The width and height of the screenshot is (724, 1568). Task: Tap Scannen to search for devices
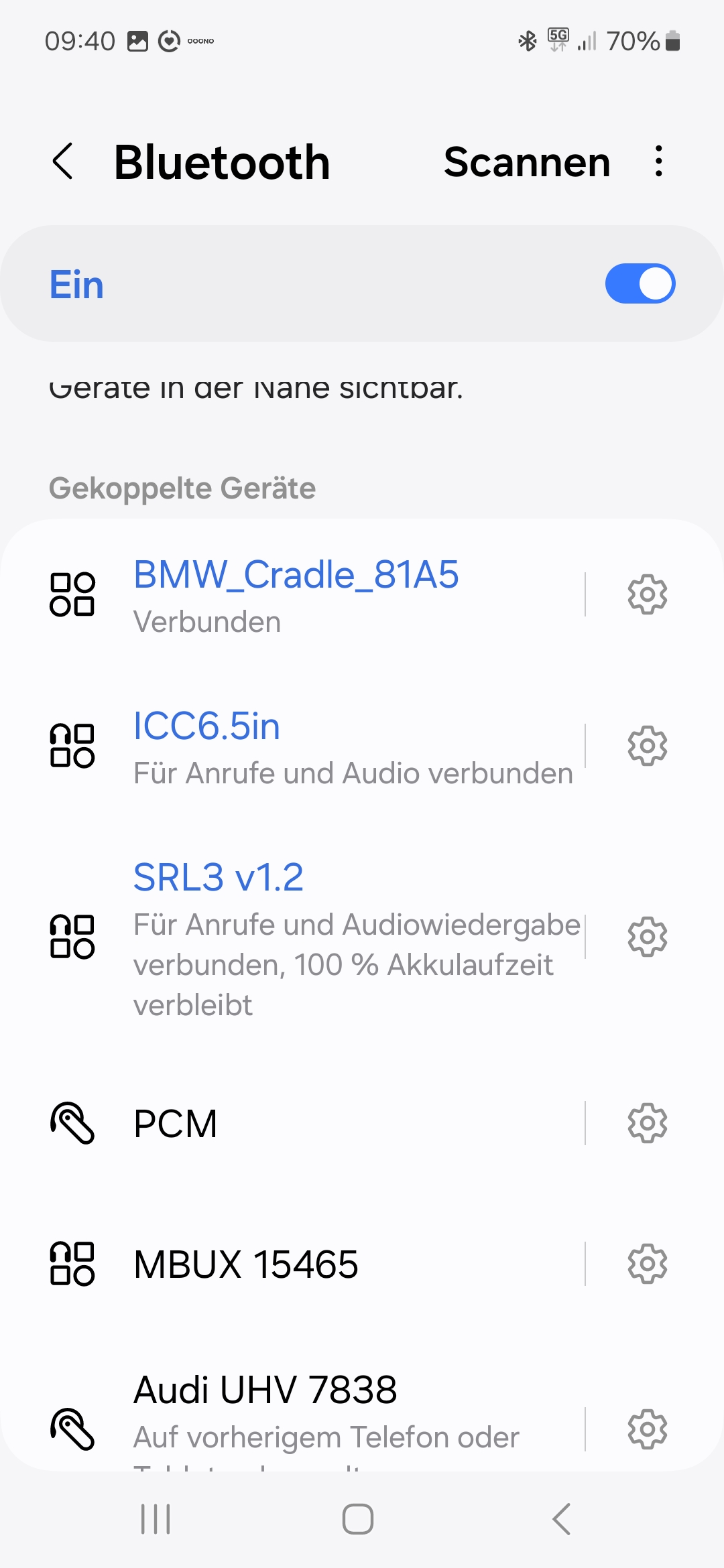coord(527,162)
